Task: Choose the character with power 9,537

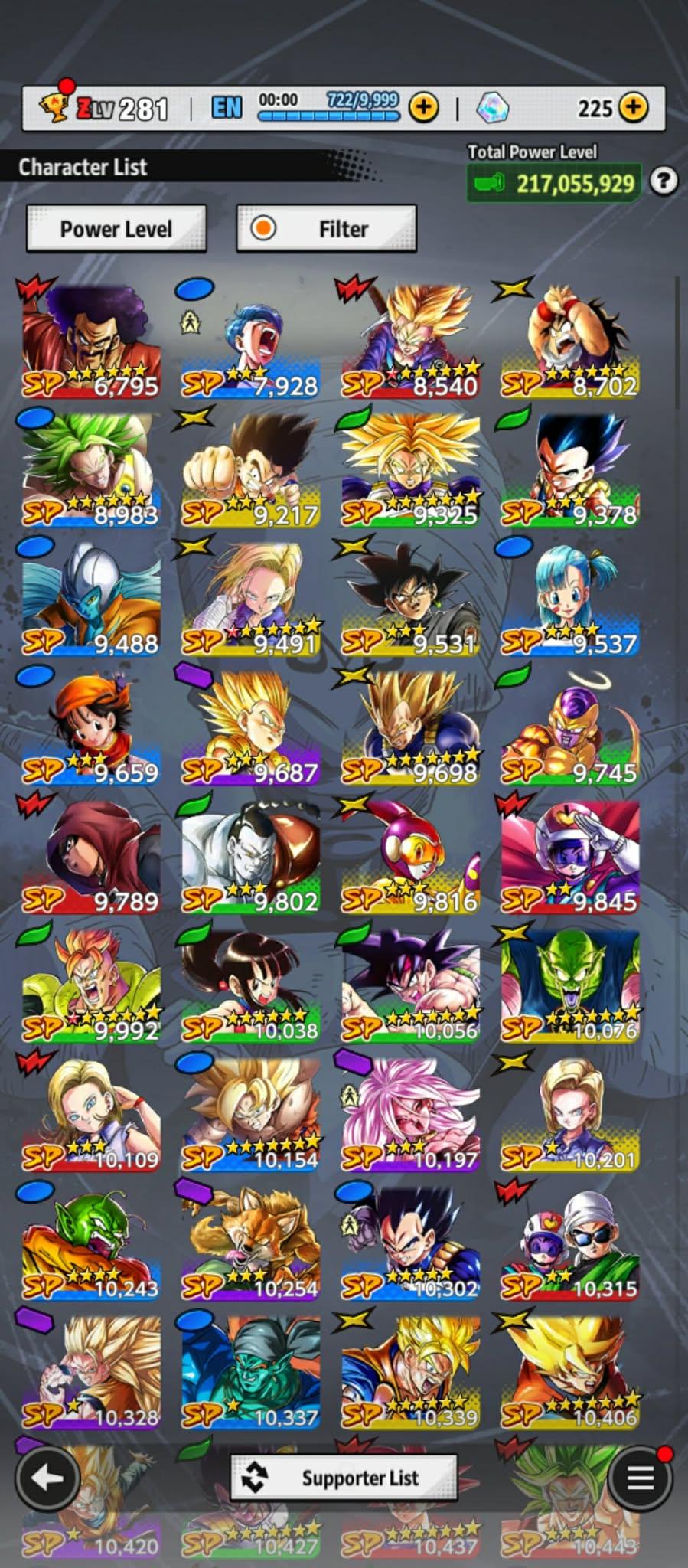Action: tap(570, 599)
